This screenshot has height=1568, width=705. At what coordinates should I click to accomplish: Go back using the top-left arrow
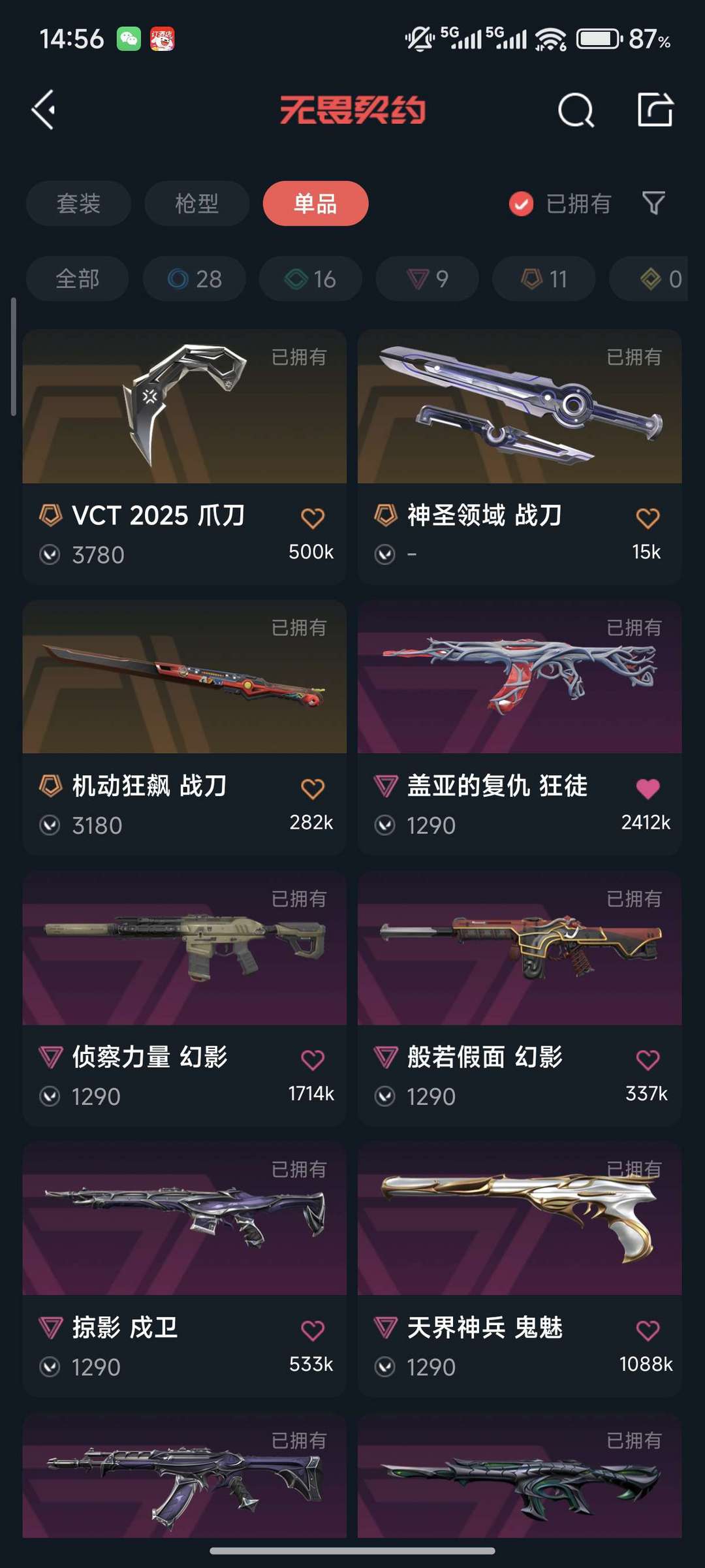pyautogui.click(x=44, y=110)
